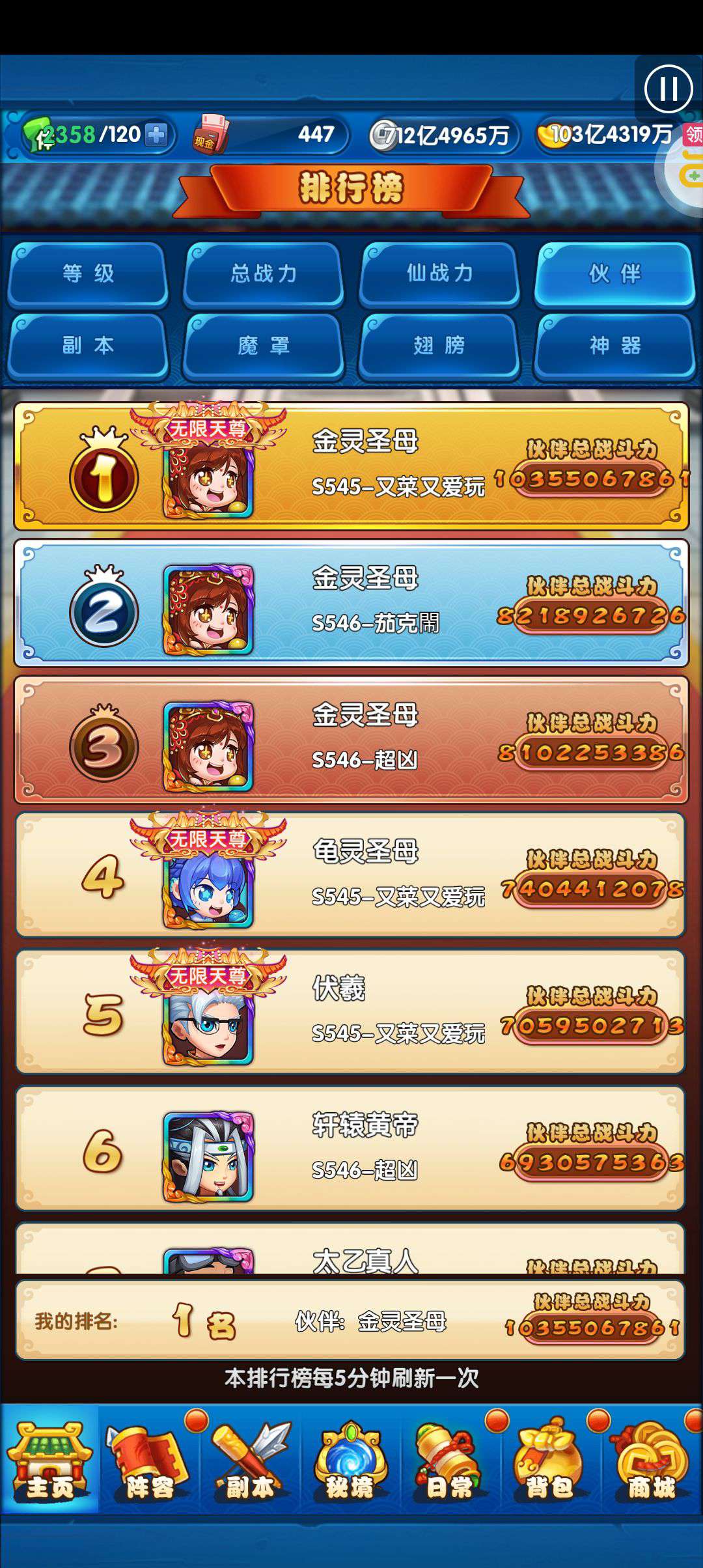This screenshot has height=1568, width=703.
Task: Open rank 4 entry 龟灵圣母
Action: point(351,875)
